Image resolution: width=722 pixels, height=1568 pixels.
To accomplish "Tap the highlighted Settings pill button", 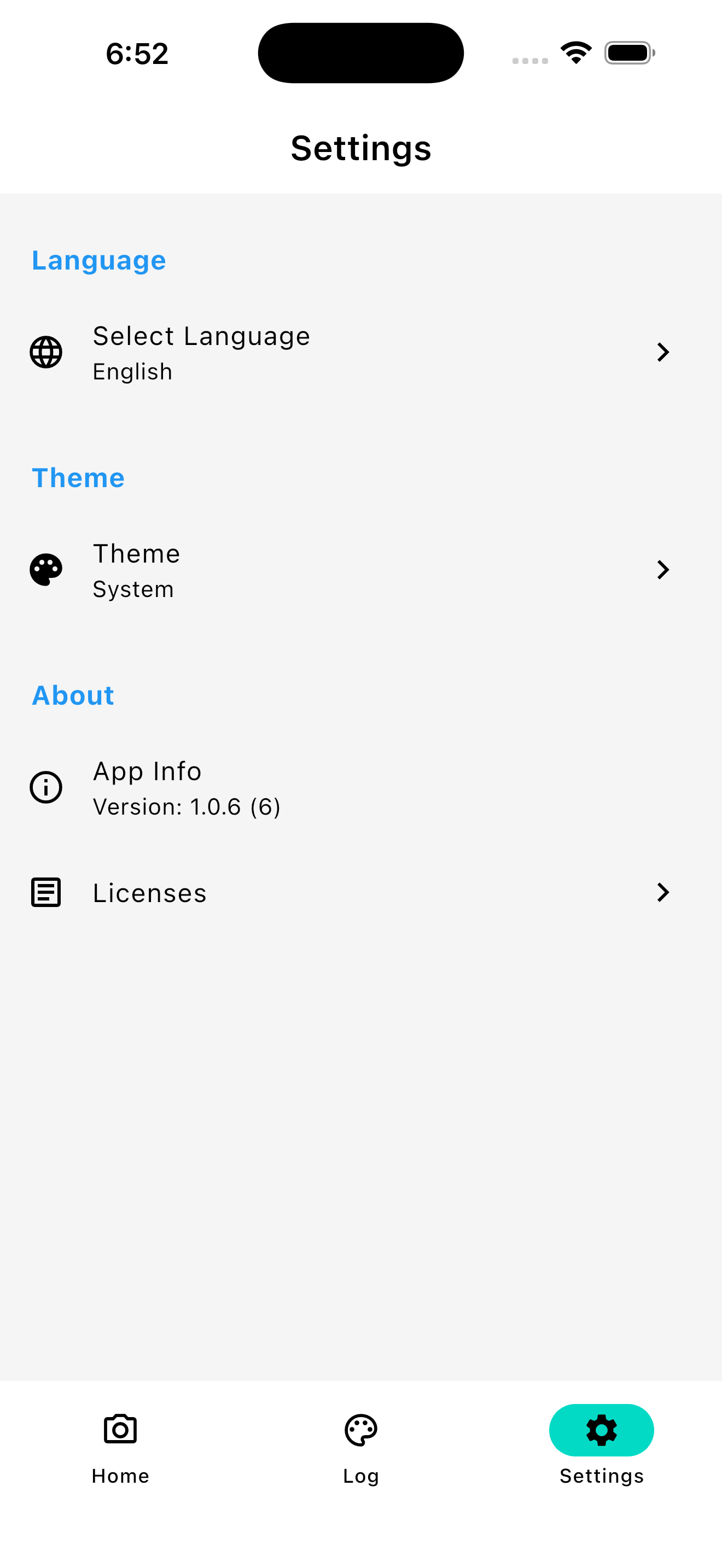I will coord(601,1430).
